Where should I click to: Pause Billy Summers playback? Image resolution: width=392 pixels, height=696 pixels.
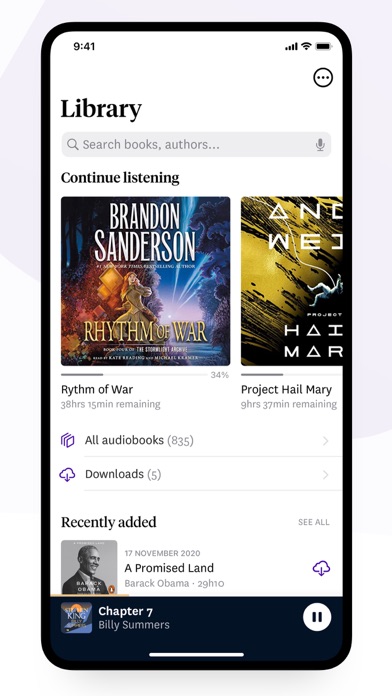coord(317,617)
